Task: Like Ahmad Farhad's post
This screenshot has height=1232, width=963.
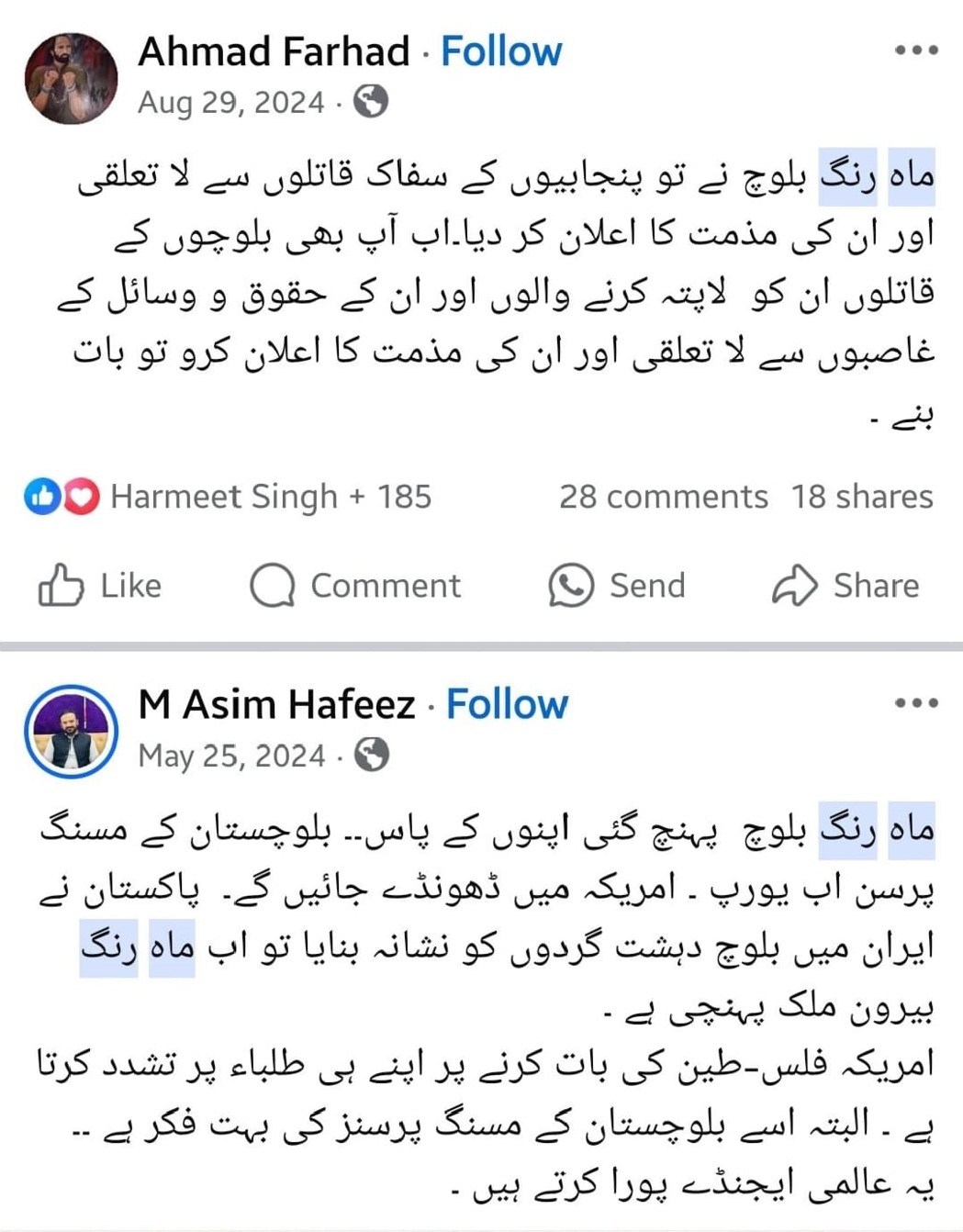Action: 99,585
